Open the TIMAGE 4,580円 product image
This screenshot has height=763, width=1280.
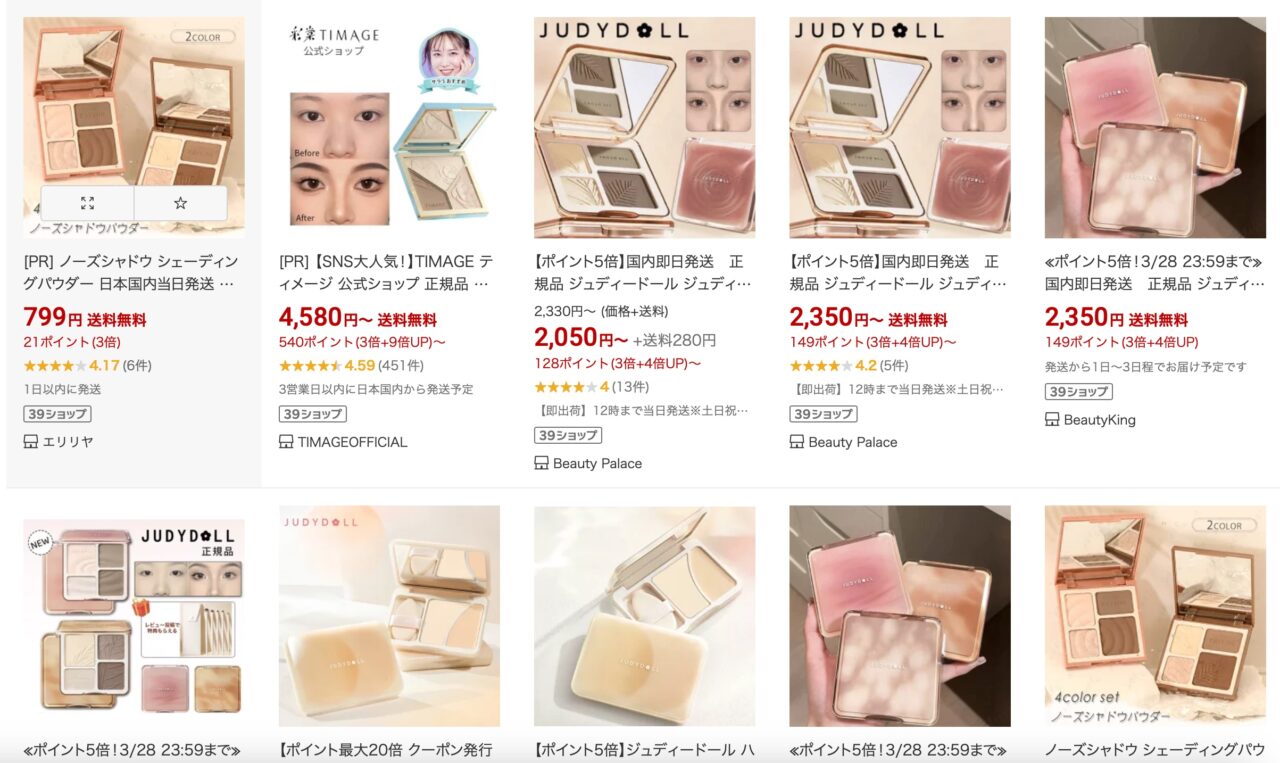pos(389,127)
